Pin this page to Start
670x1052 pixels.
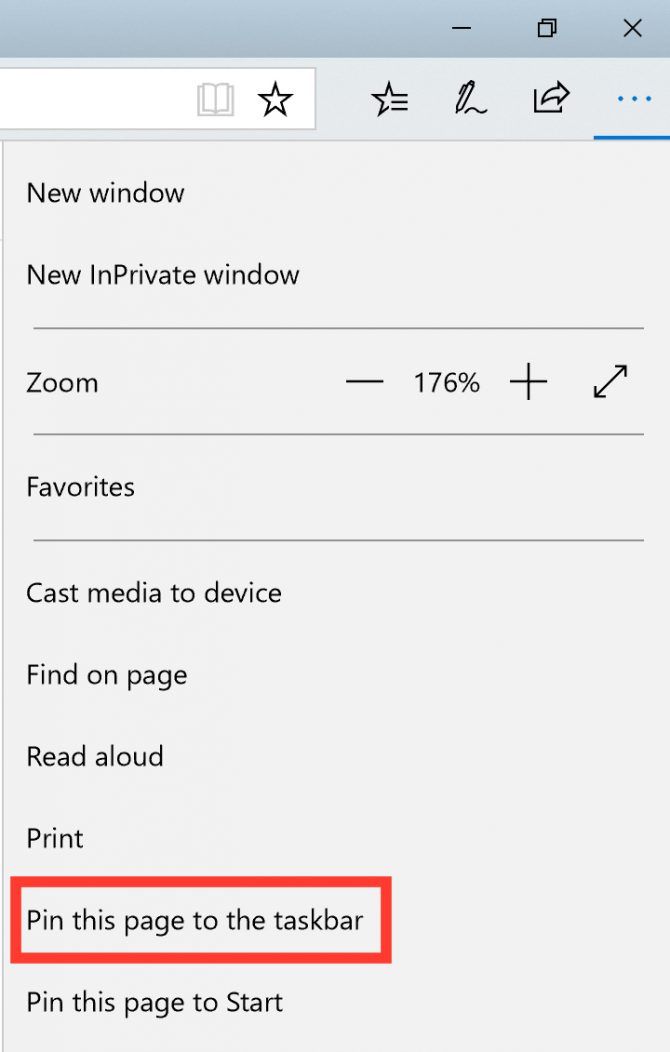[154, 1002]
